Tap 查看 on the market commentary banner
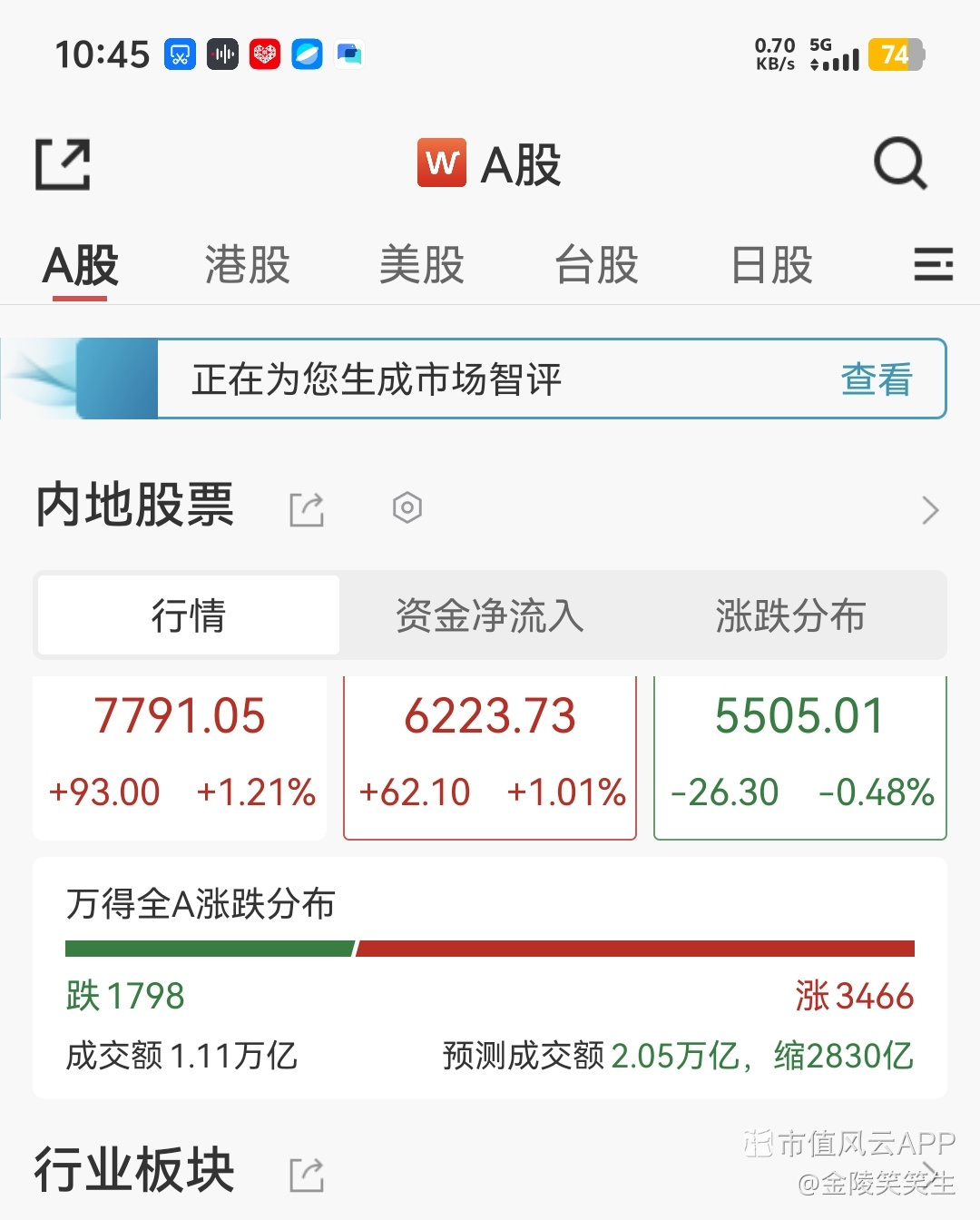The width and height of the screenshot is (980, 1220). tap(876, 379)
